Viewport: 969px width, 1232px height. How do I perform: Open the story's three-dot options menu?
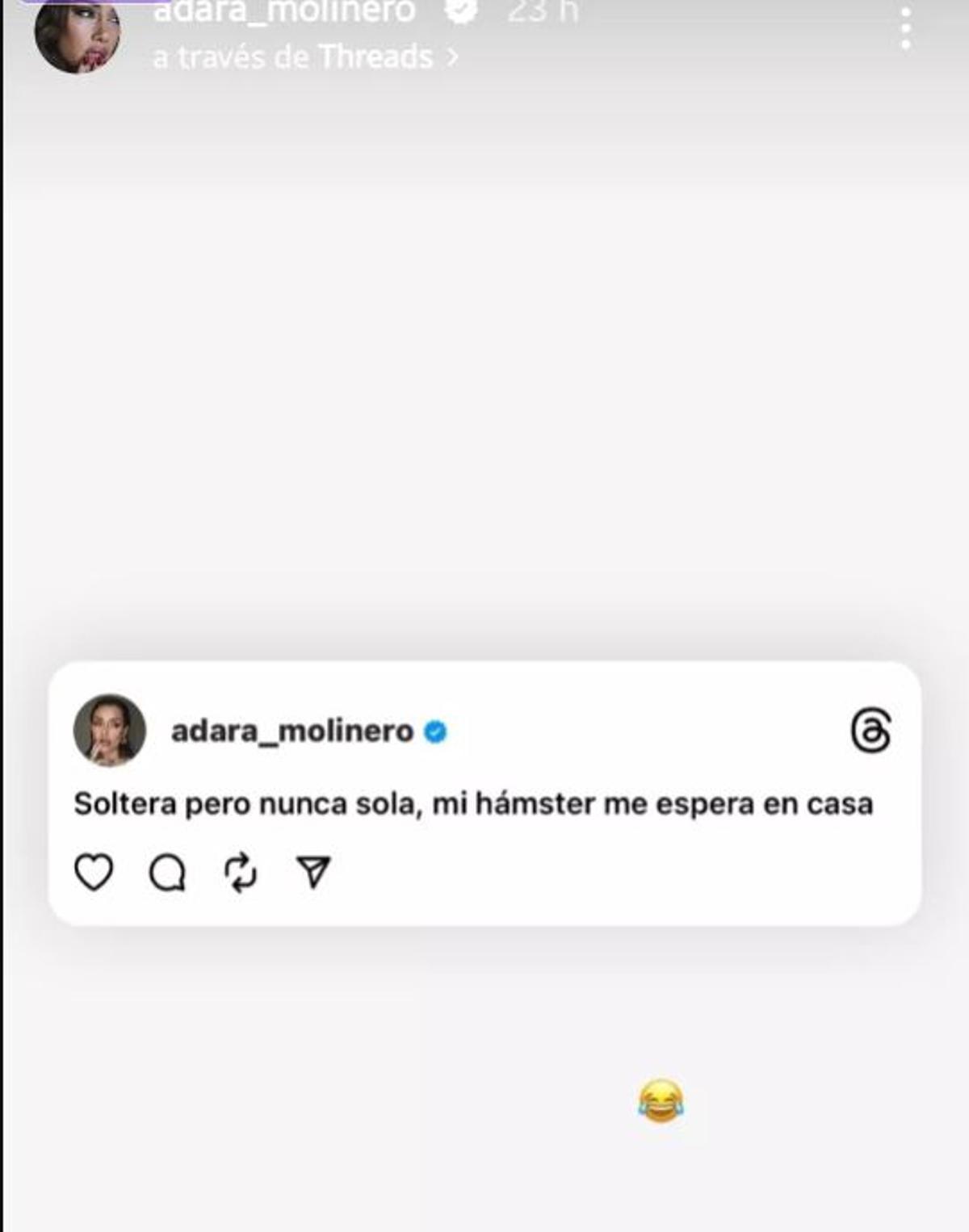tap(906, 29)
